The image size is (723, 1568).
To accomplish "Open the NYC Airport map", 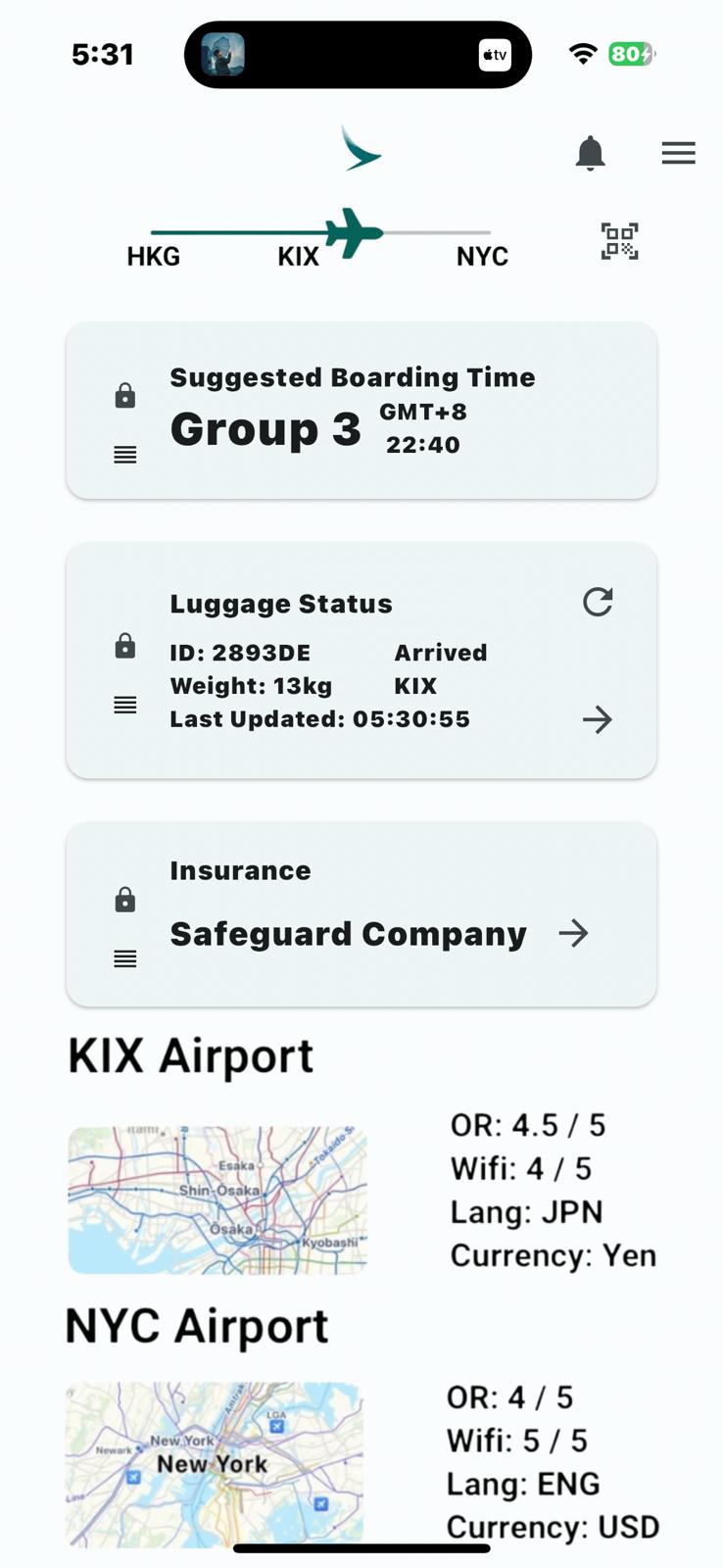I will click(215, 1463).
